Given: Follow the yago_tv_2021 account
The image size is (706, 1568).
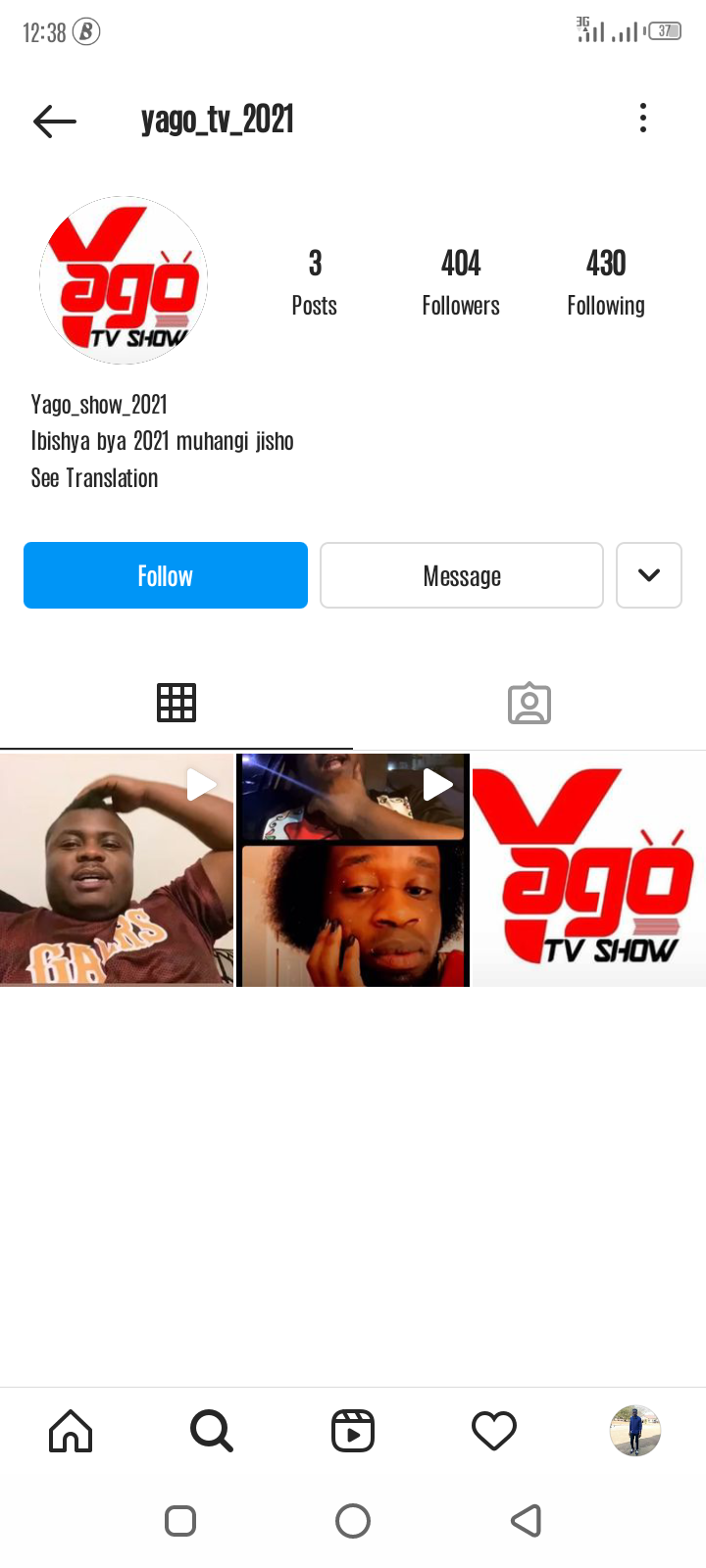Looking at the screenshot, I should [166, 575].
